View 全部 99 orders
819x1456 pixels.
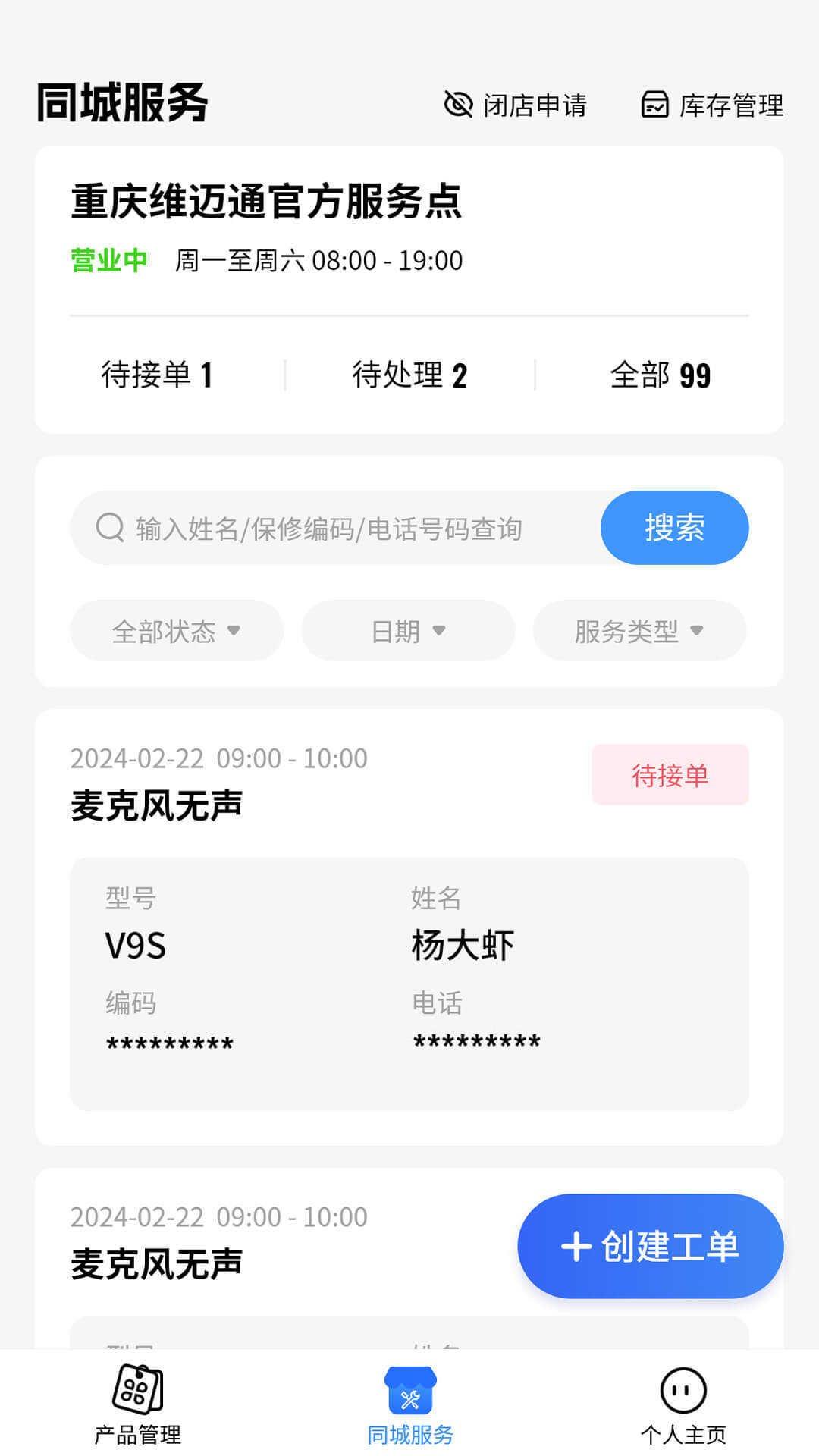coord(660,375)
